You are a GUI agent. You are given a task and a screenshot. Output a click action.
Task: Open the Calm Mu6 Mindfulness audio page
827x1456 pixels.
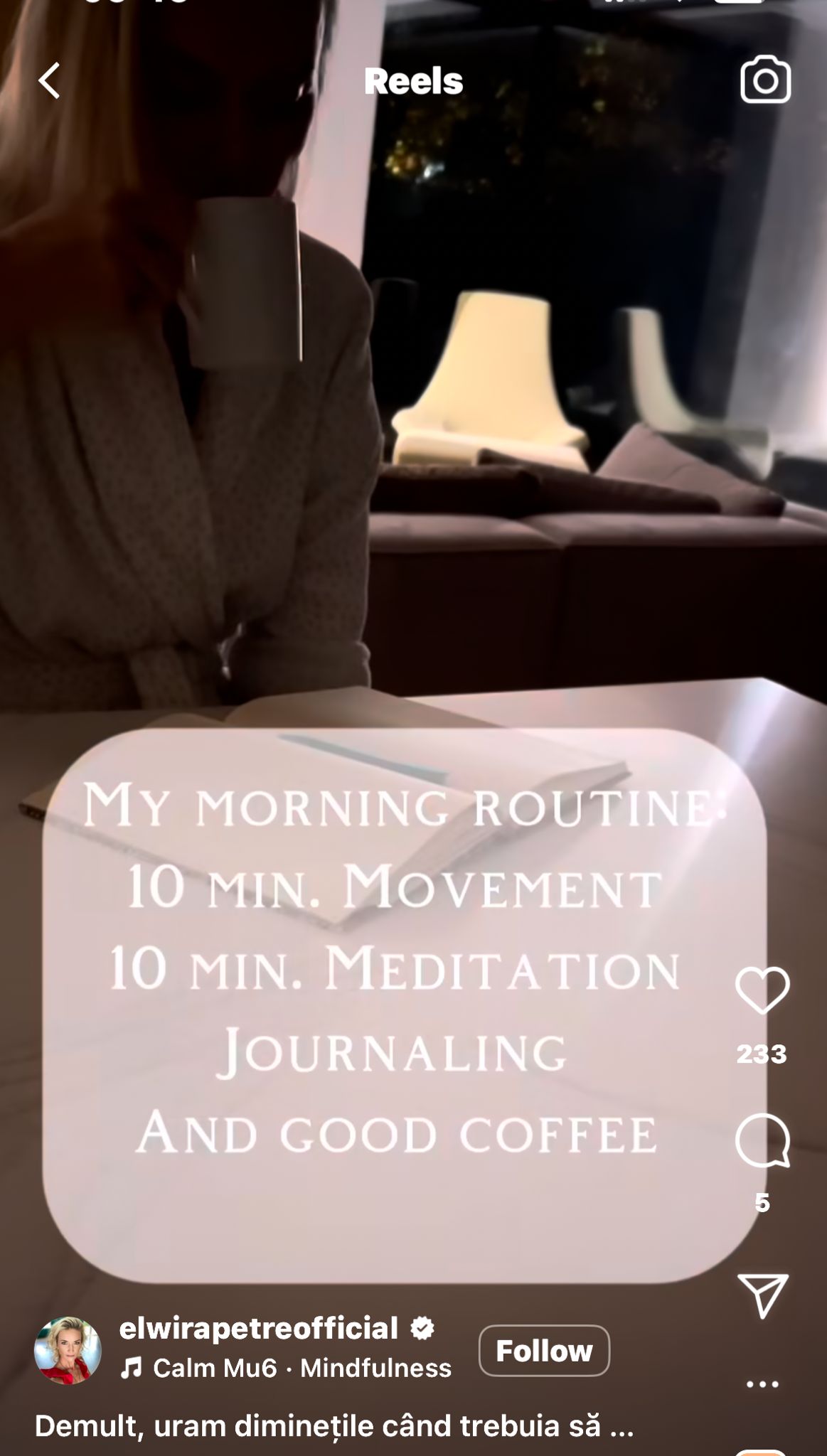tap(286, 1368)
